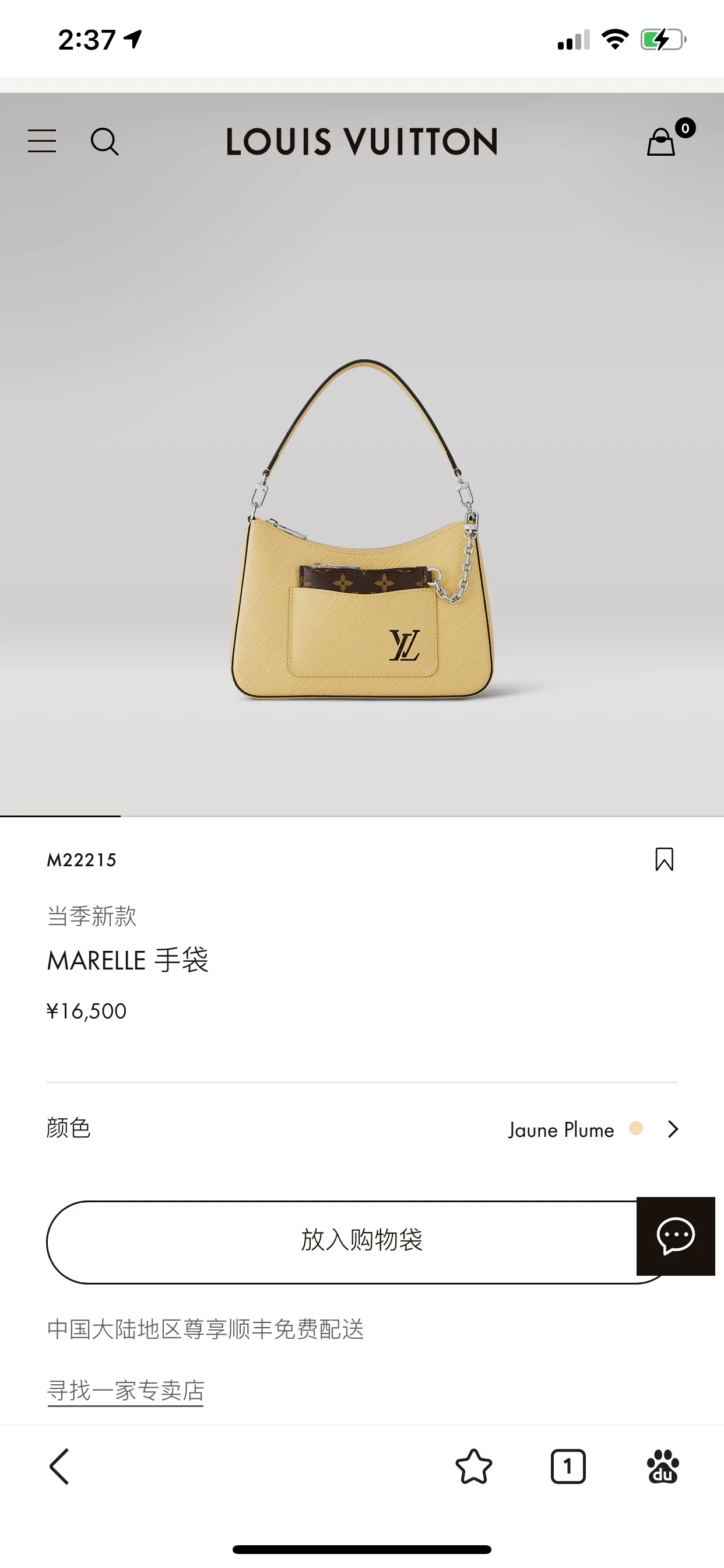Click the Louis Vuitton logo header
The width and height of the screenshot is (724, 1568).
[361, 142]
